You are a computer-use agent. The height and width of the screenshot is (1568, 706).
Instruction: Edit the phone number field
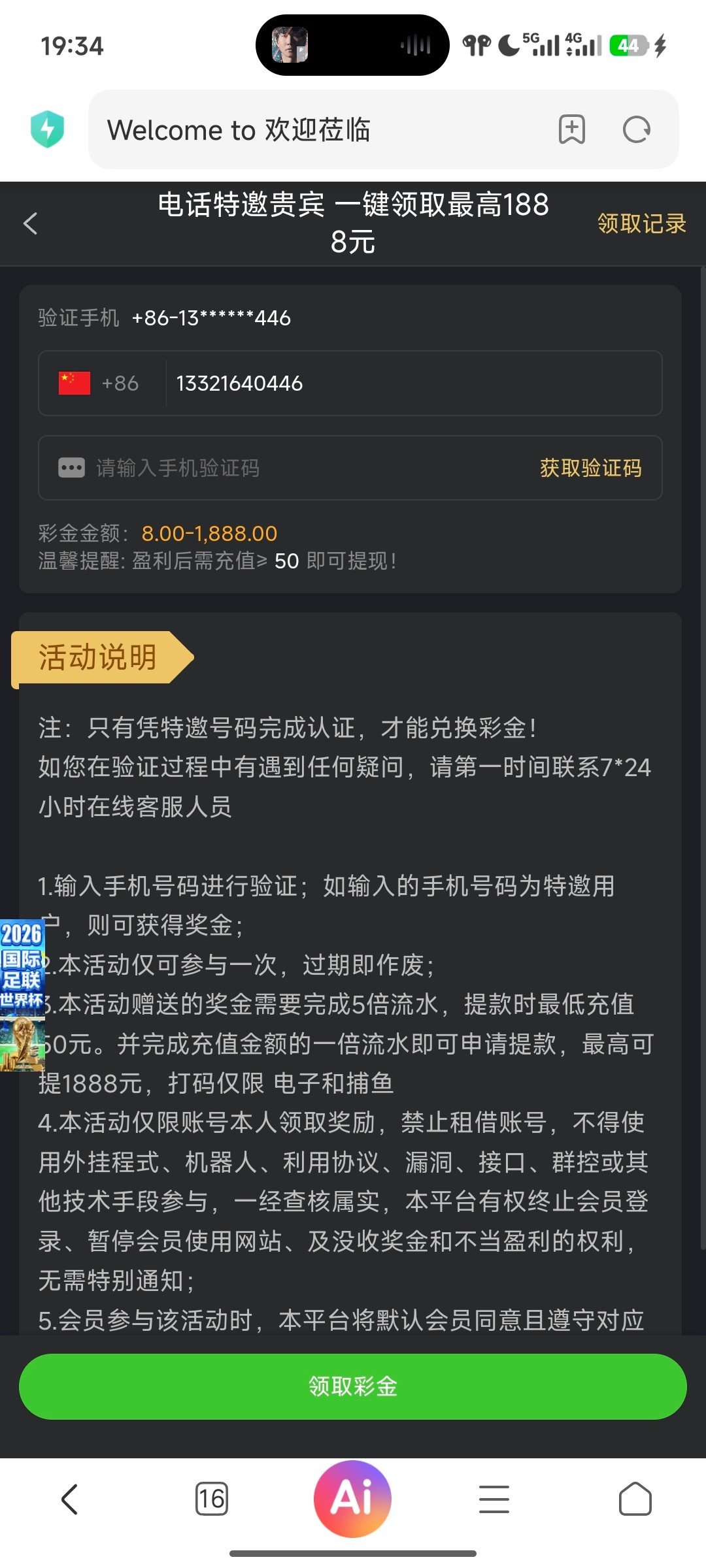(x=412, y=384)
